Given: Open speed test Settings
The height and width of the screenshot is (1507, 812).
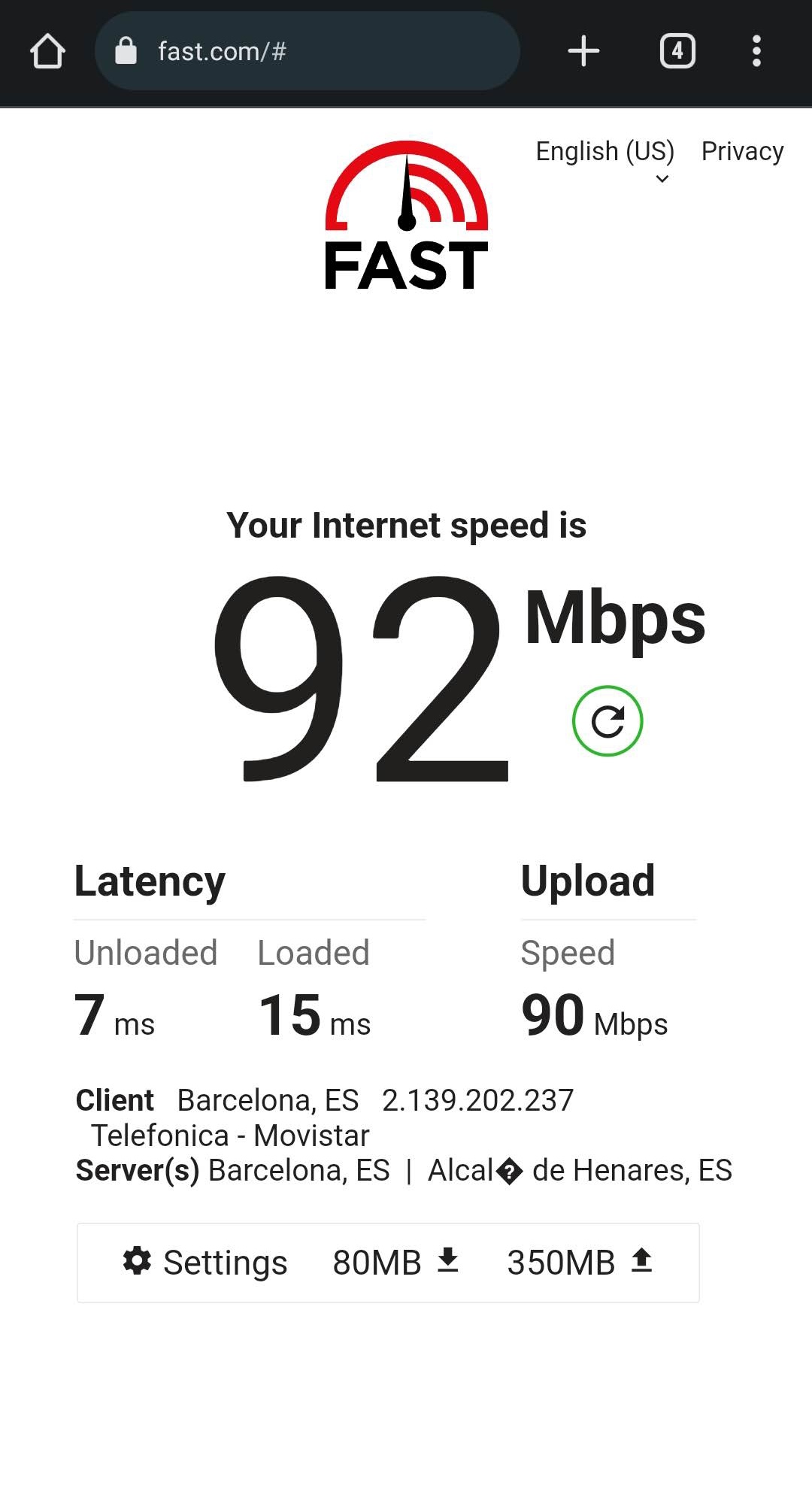Looking at the screenshot, I should pyautogui.click(x=205, y=1263).
